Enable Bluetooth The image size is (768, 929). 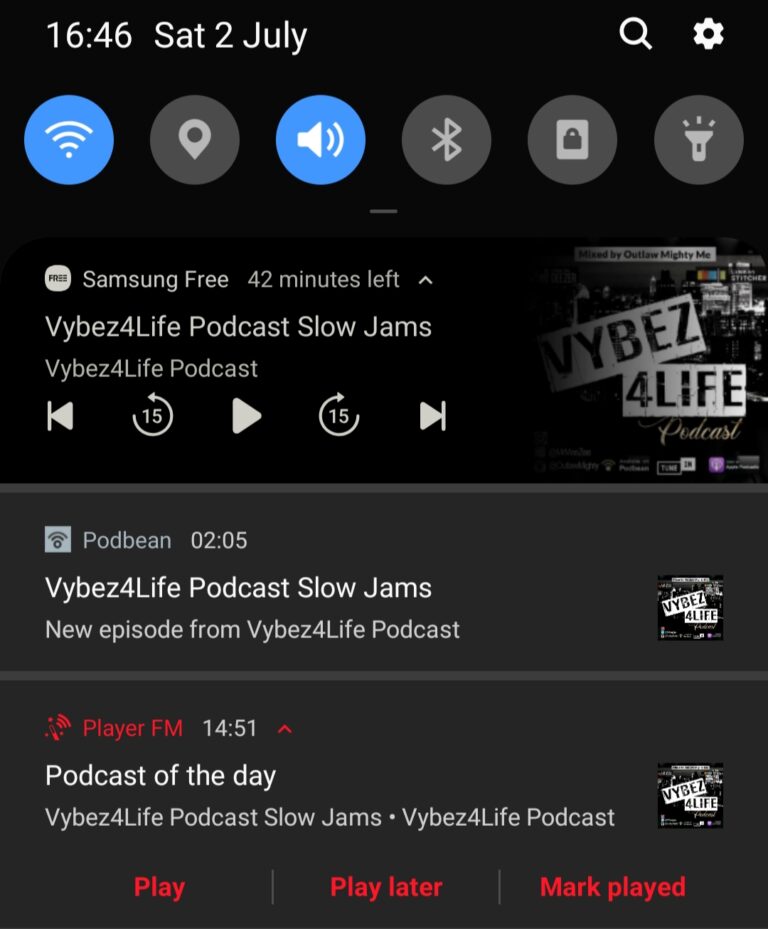tap(446, 140)
